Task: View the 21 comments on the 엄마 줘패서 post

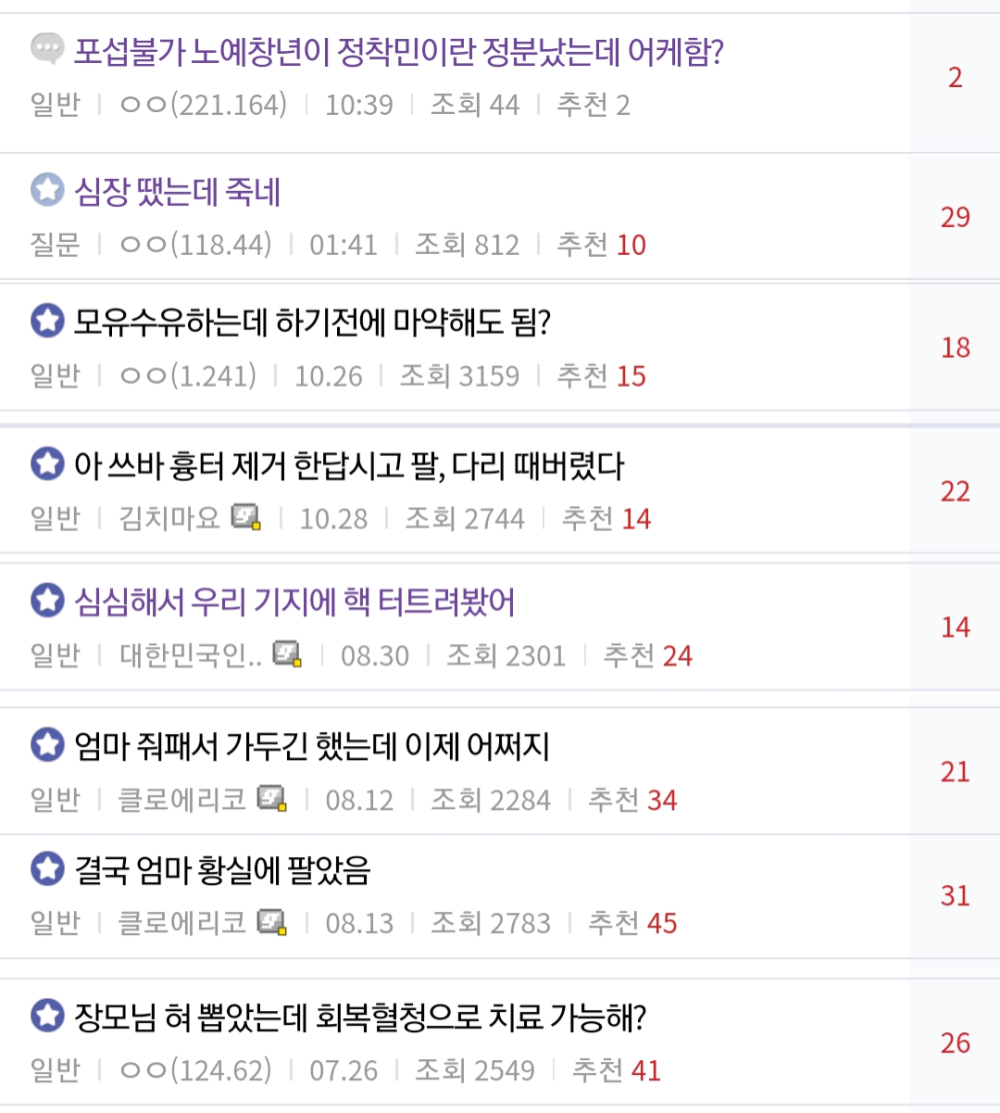Action: tap(955, 771)
